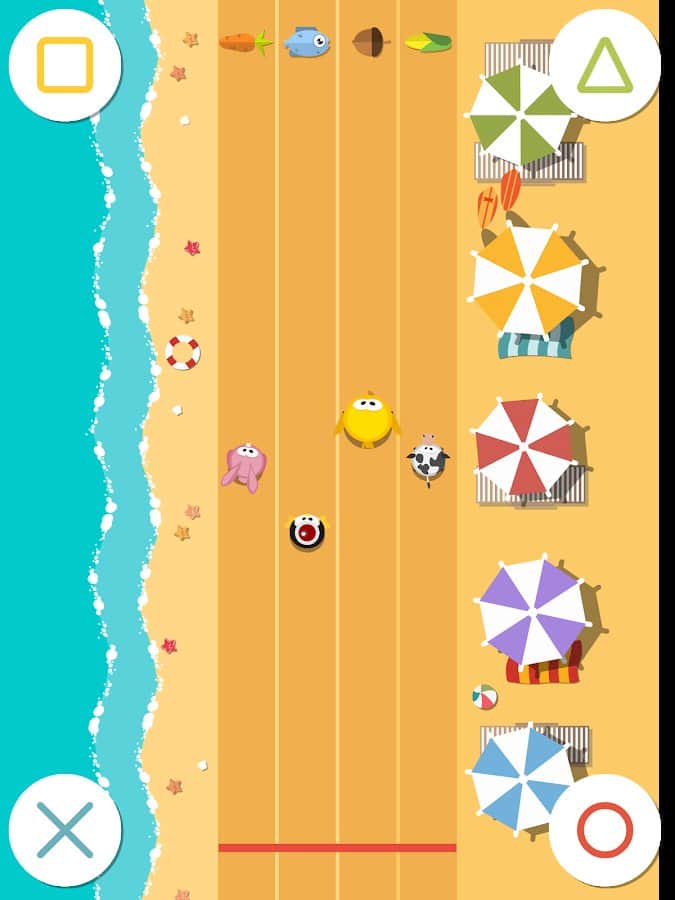Tap the yellow square button
Image resolution: width=675 pixels, height=900 pixels.
65,65
